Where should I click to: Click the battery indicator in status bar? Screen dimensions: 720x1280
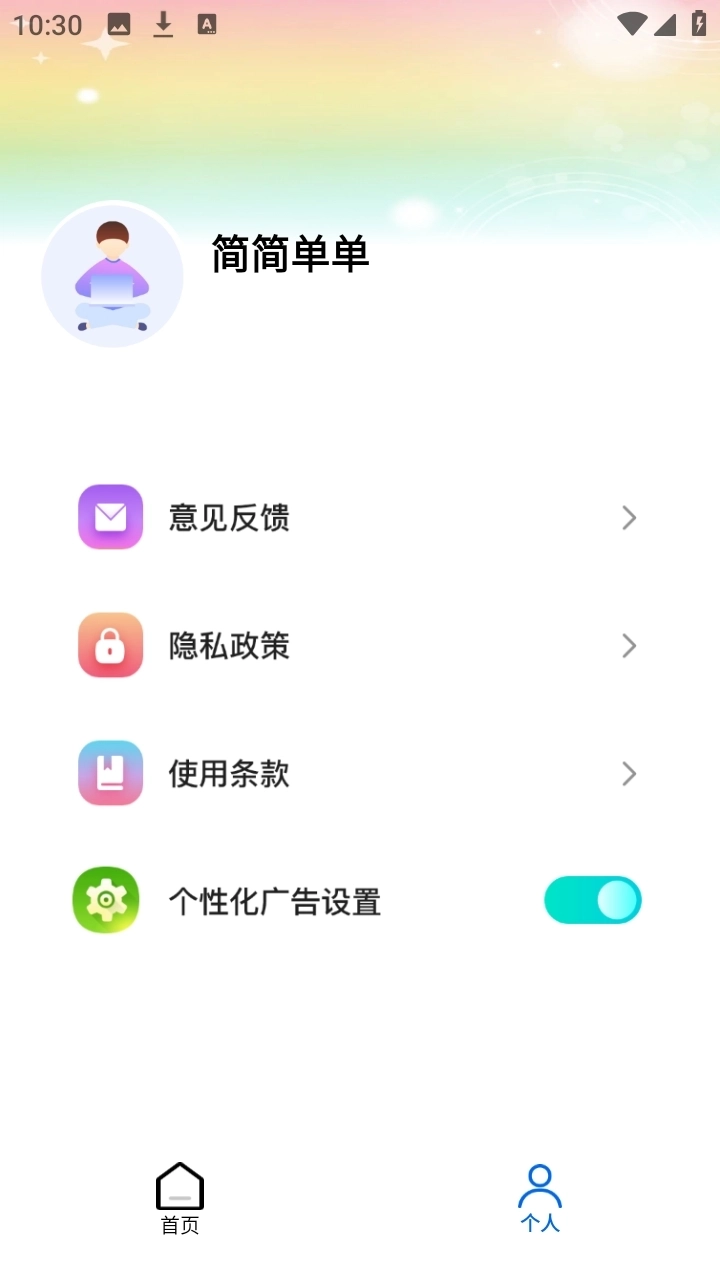pyautogui.click(x=699, y=24)
